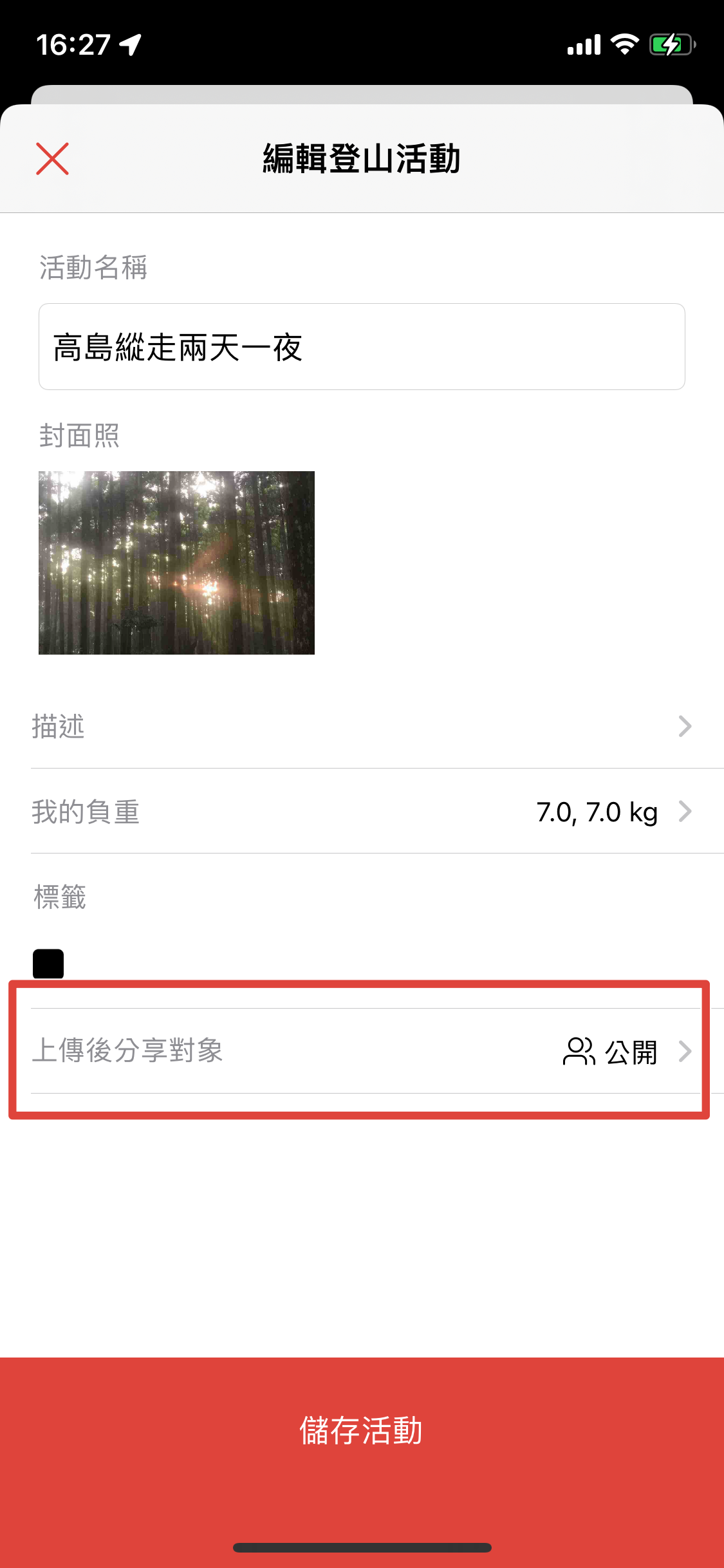Close the 編輯登山活動 sheet
724x1568 pixels.
click(52, 159)
